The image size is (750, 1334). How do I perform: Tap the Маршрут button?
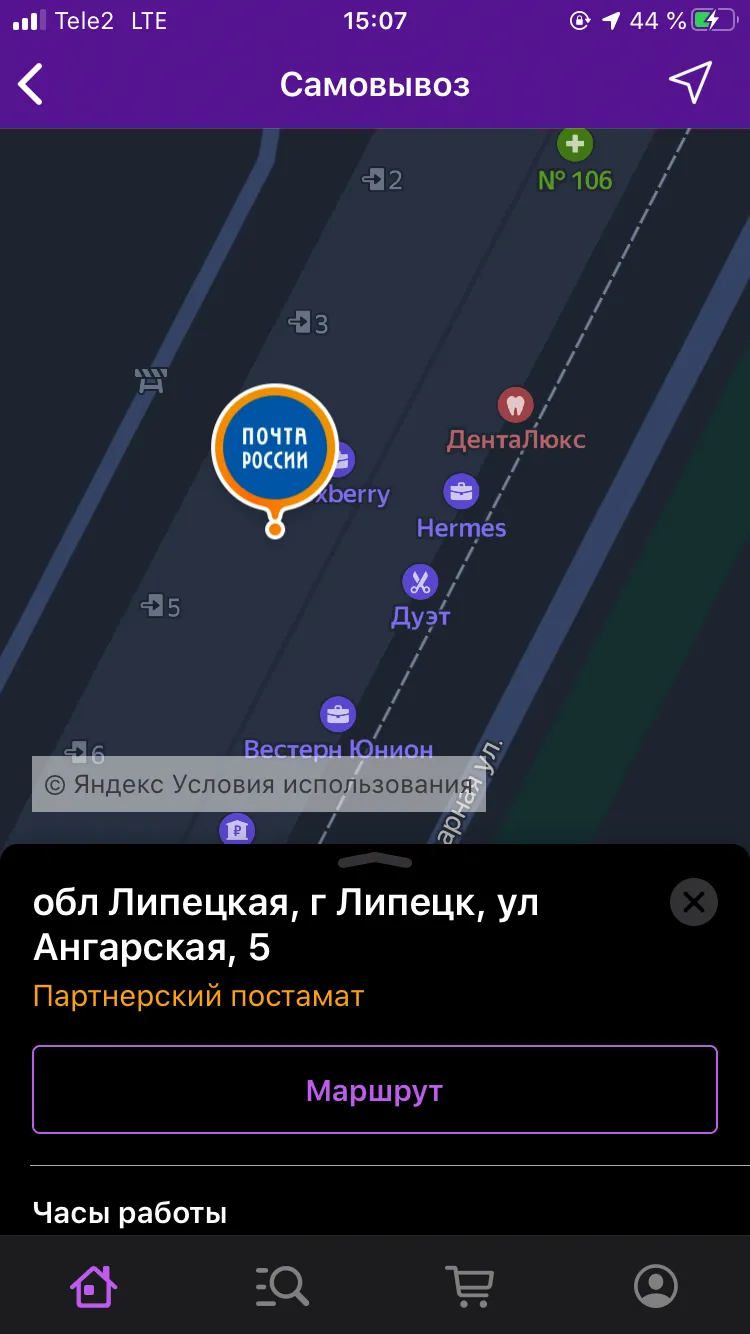(375, 1090)
